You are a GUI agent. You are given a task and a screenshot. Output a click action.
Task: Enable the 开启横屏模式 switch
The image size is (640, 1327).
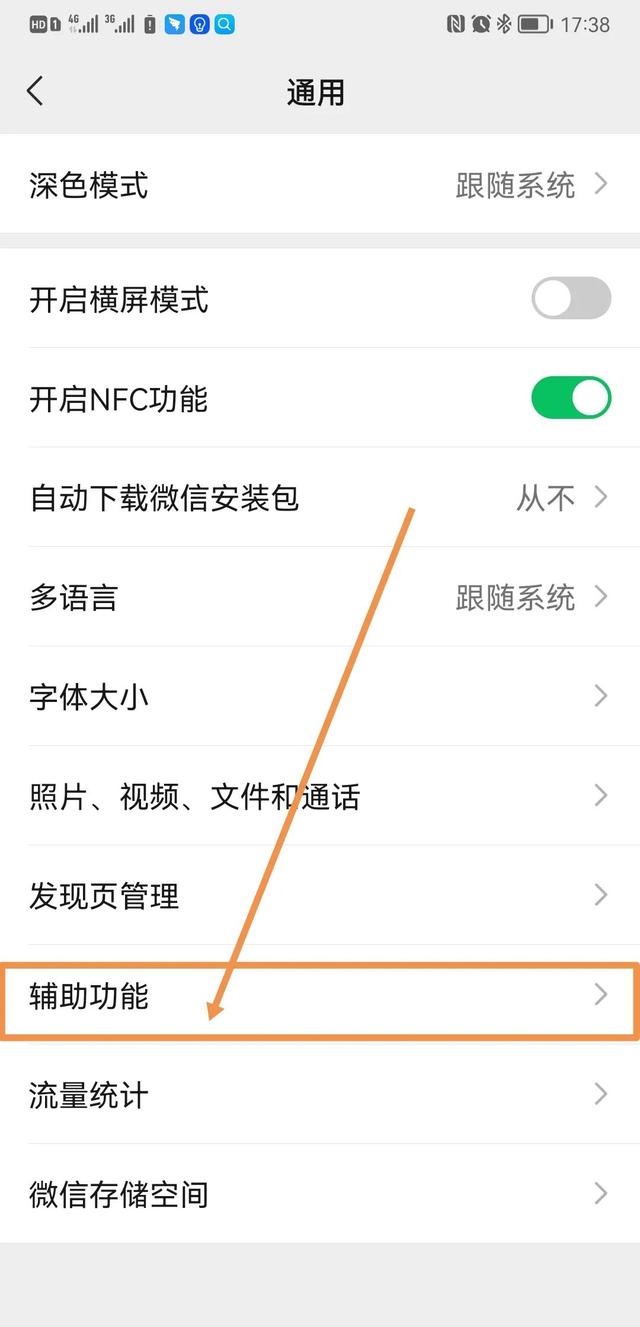pyautogui.click(x=571, y=298)
